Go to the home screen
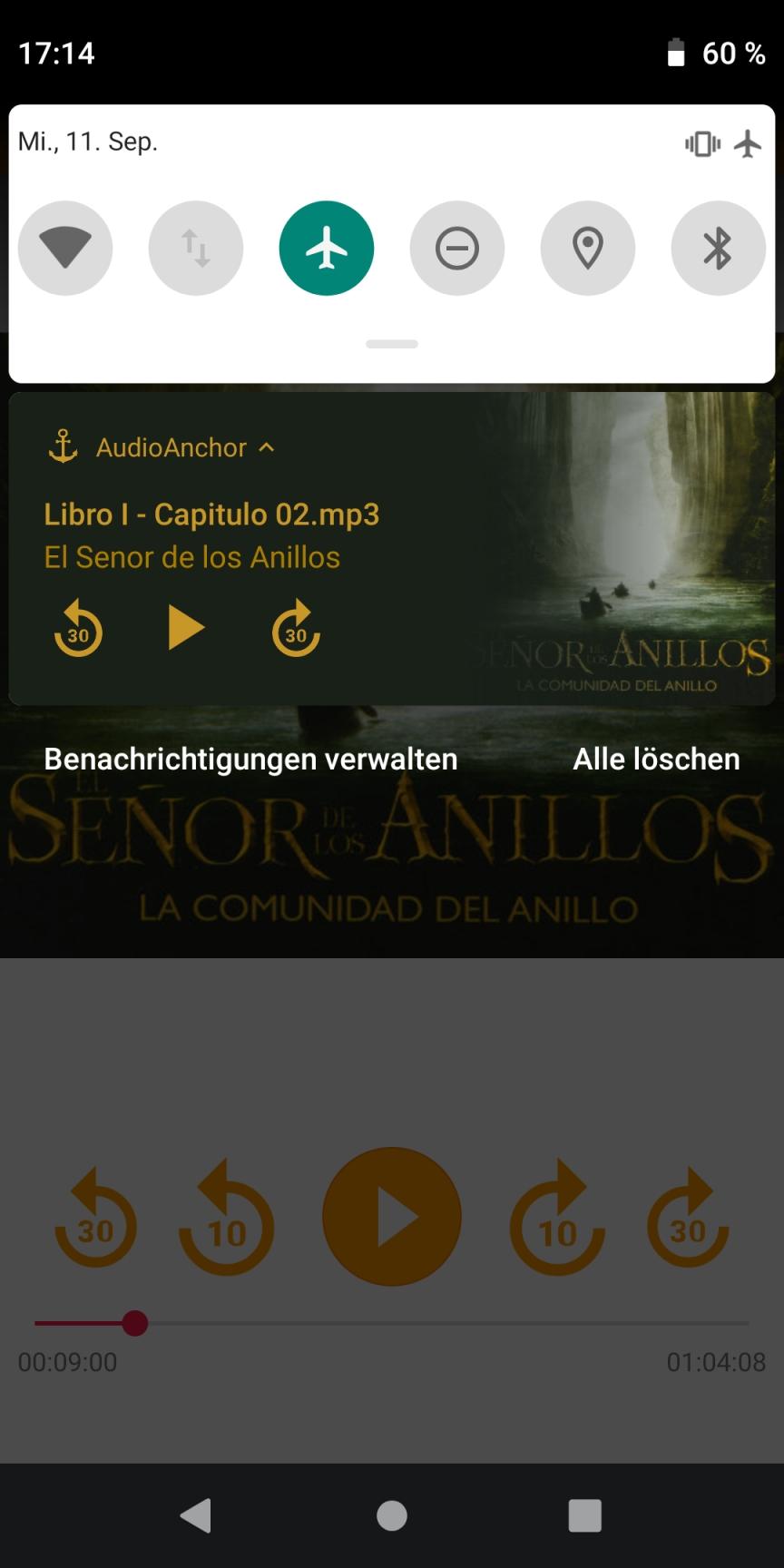Image resolution: width=784 pixels, height=1568 pixels. [392, 1515]
